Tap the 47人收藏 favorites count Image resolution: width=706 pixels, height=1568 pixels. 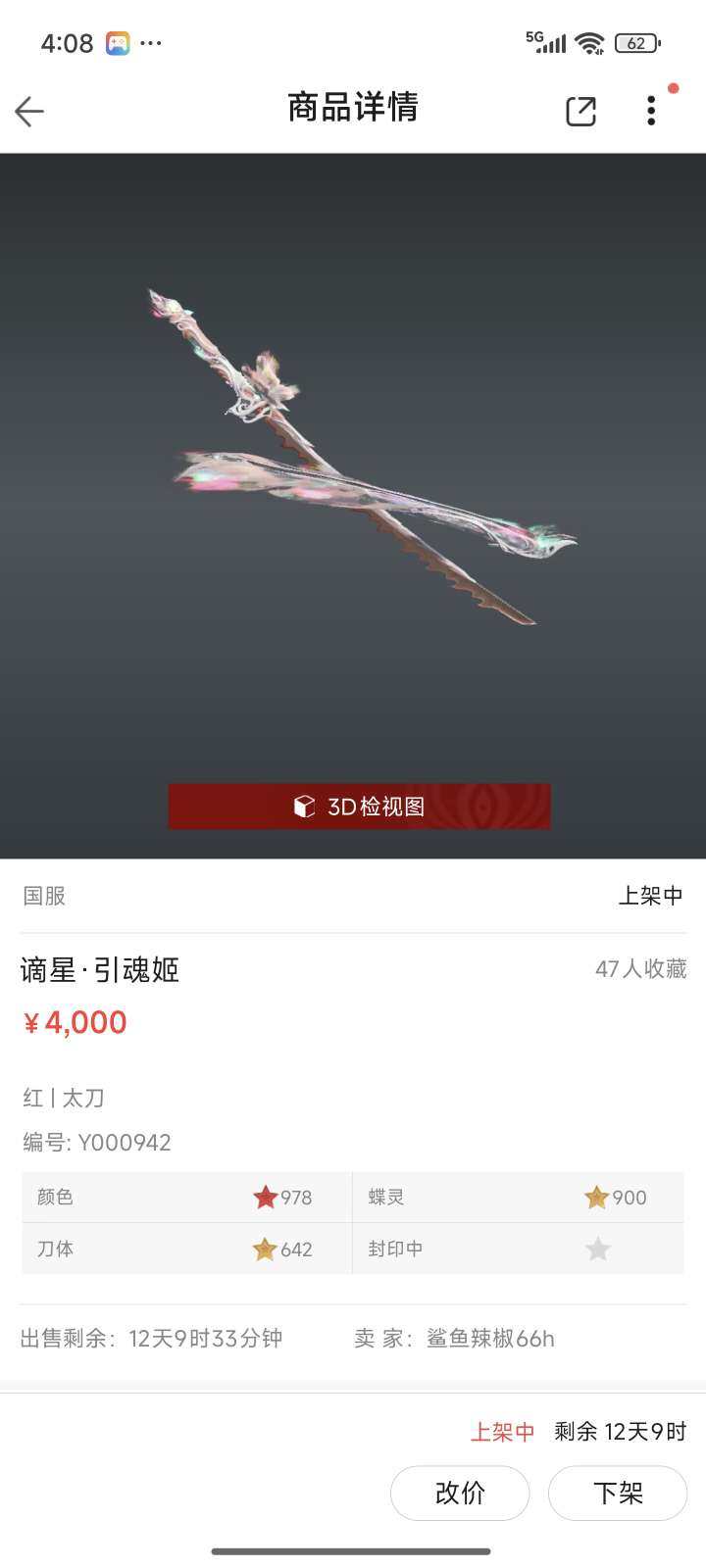(x=638, y=969)
